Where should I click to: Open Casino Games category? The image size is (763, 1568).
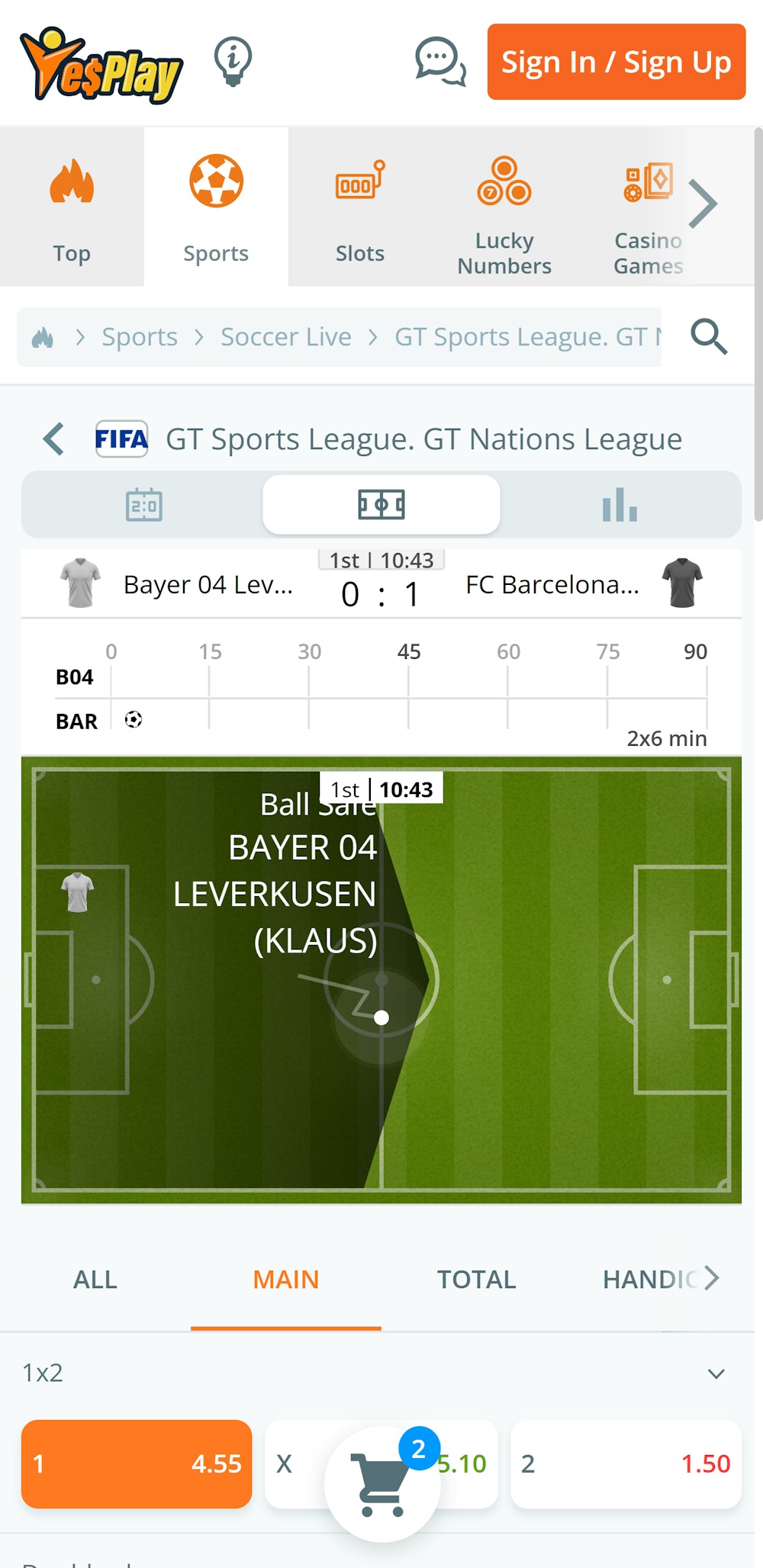click(647, 215)
